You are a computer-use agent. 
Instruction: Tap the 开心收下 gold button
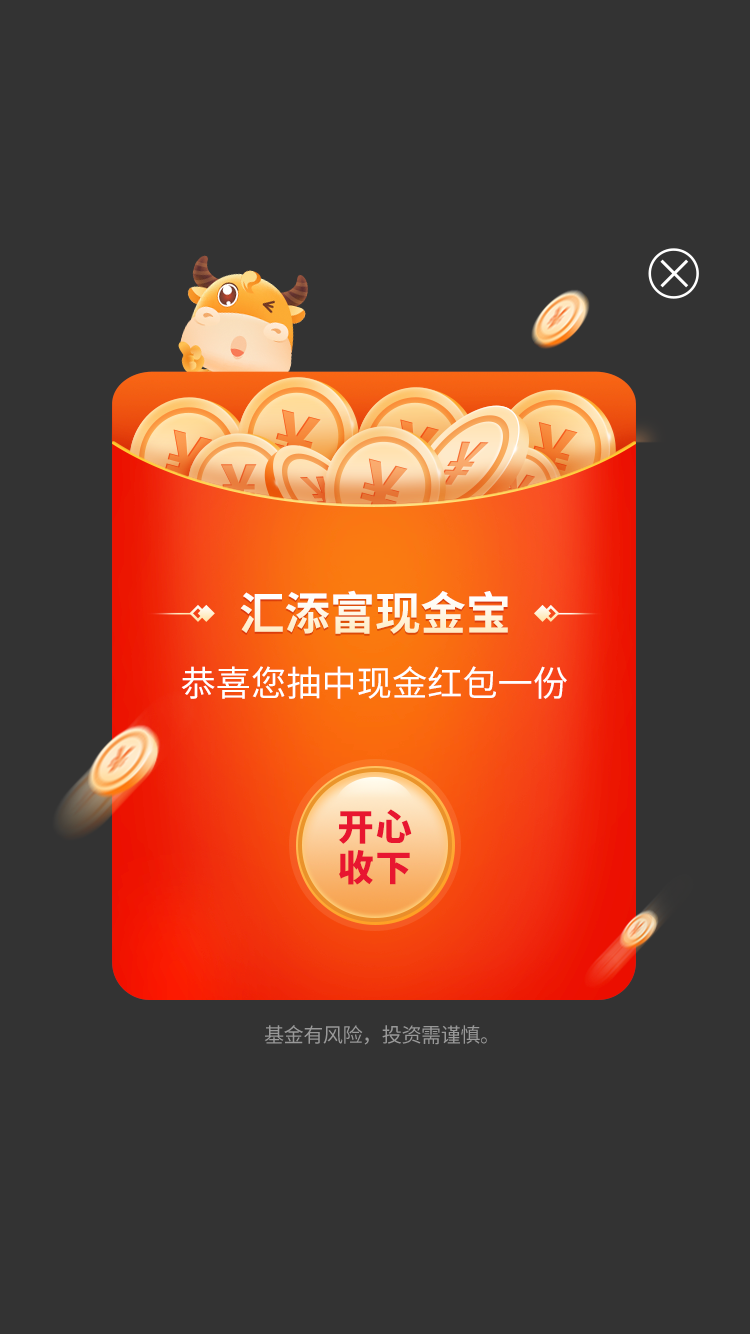click(x=375, y=846)
